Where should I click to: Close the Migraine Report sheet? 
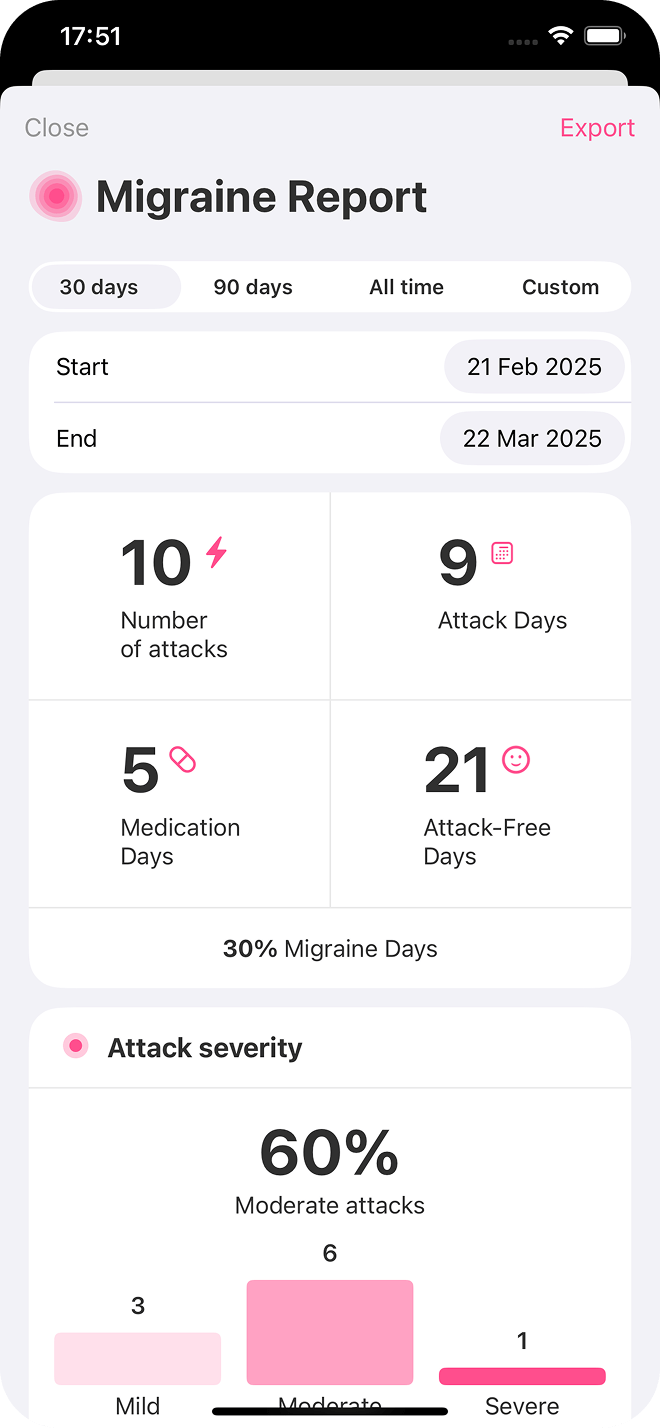coord(57,128)
